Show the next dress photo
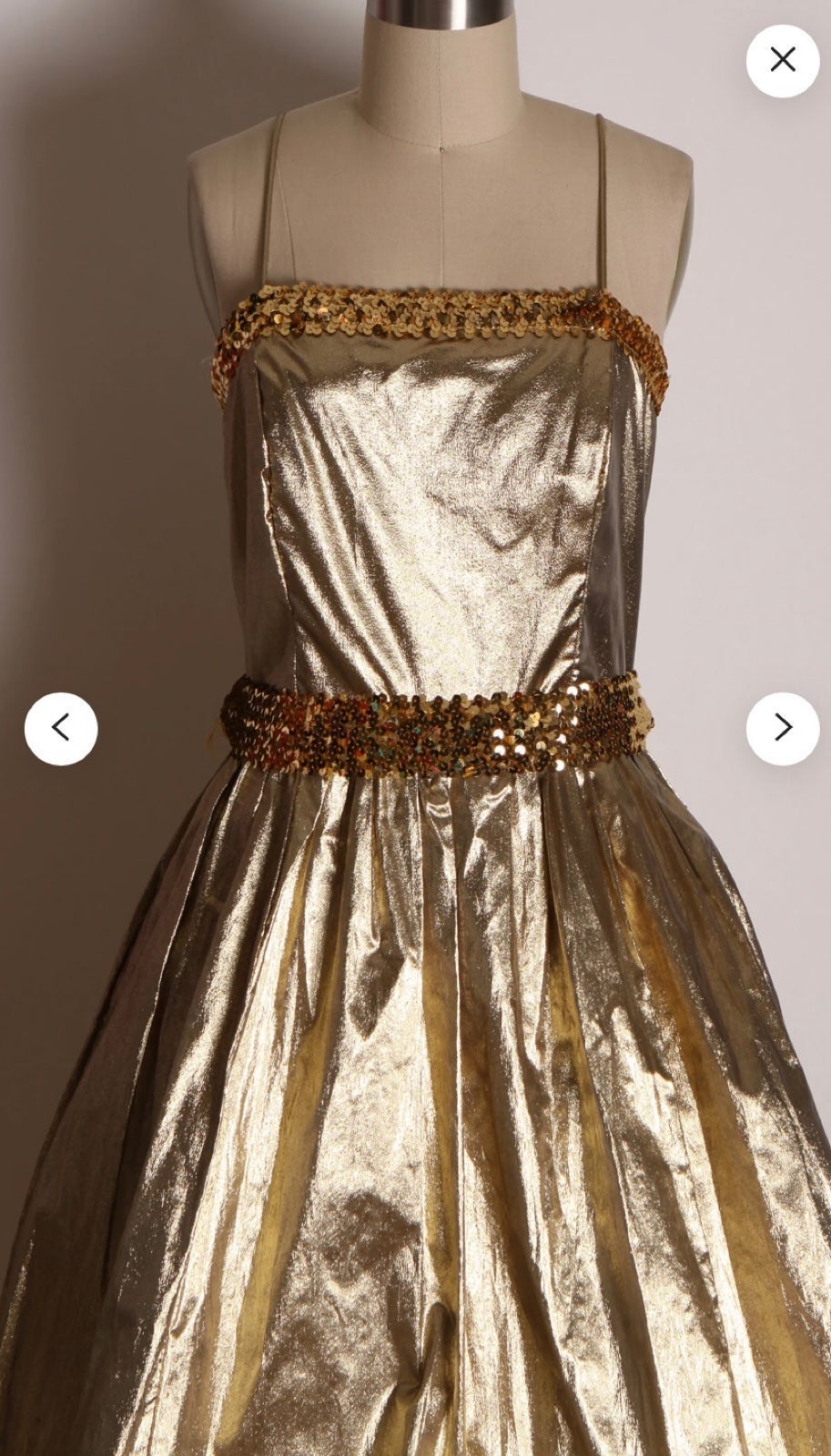This screenshot has width=831, height=1456. 783,728
